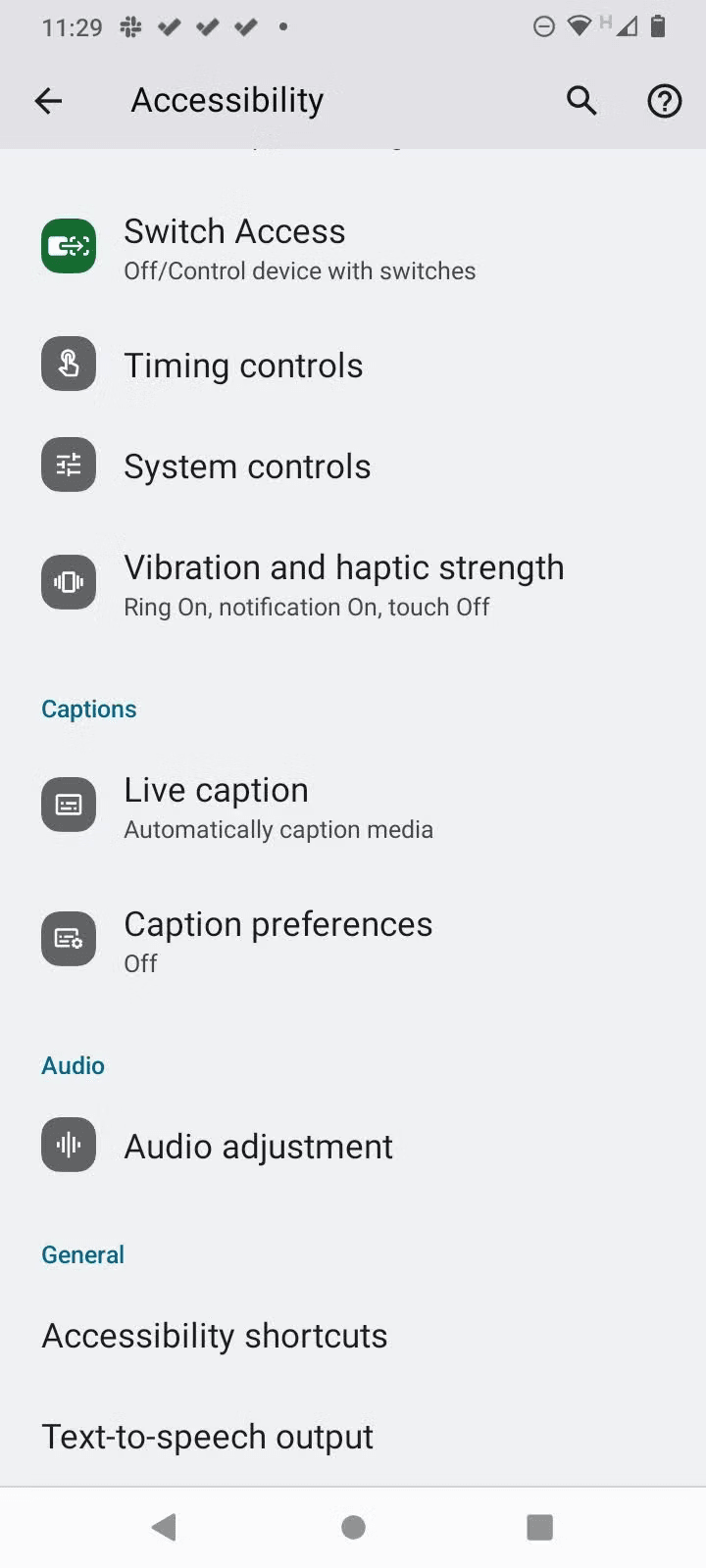Open System controls
The width and height of the screenshot is (706, 1568).
[247, 466]
